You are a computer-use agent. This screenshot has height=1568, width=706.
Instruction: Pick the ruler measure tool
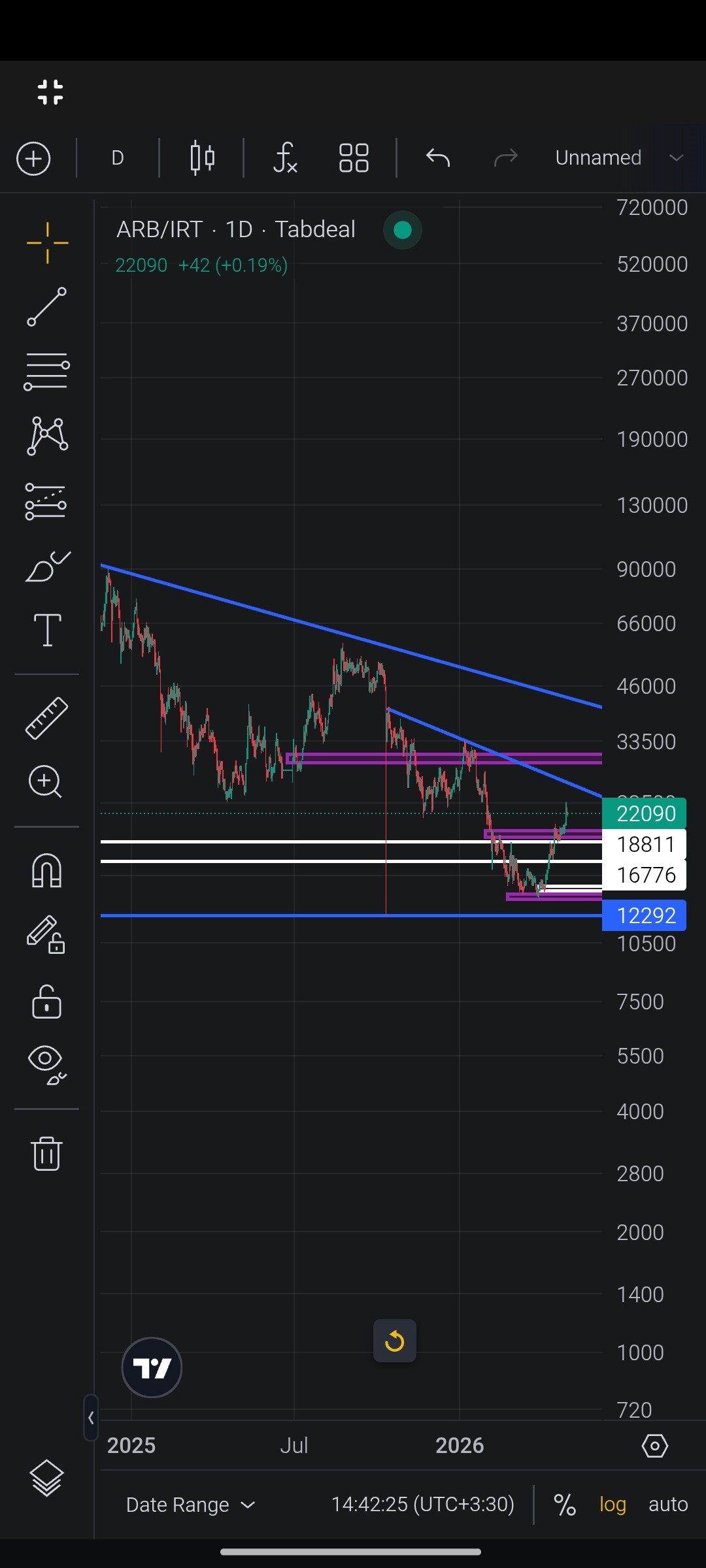pos(47,718)
